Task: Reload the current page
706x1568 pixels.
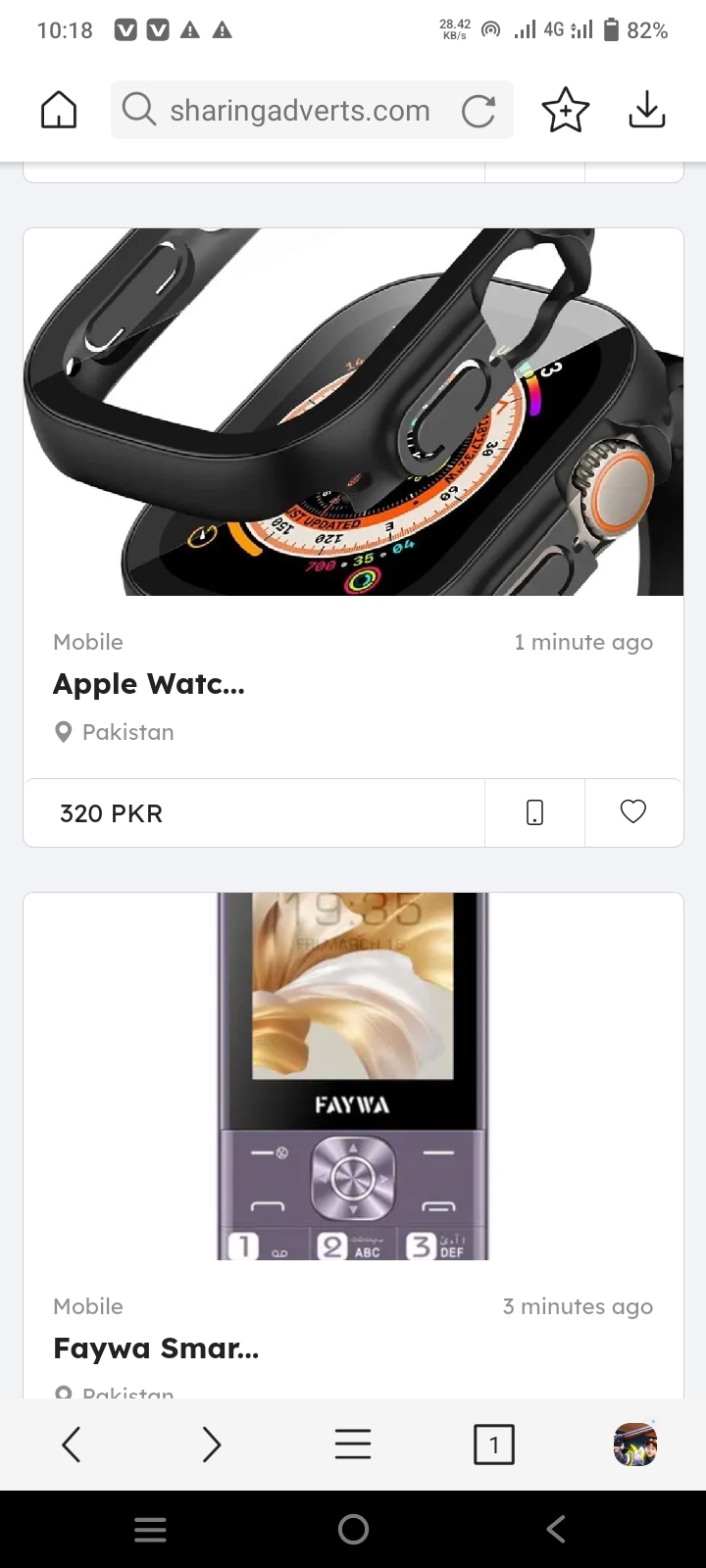Action: [x=479, y=111]
